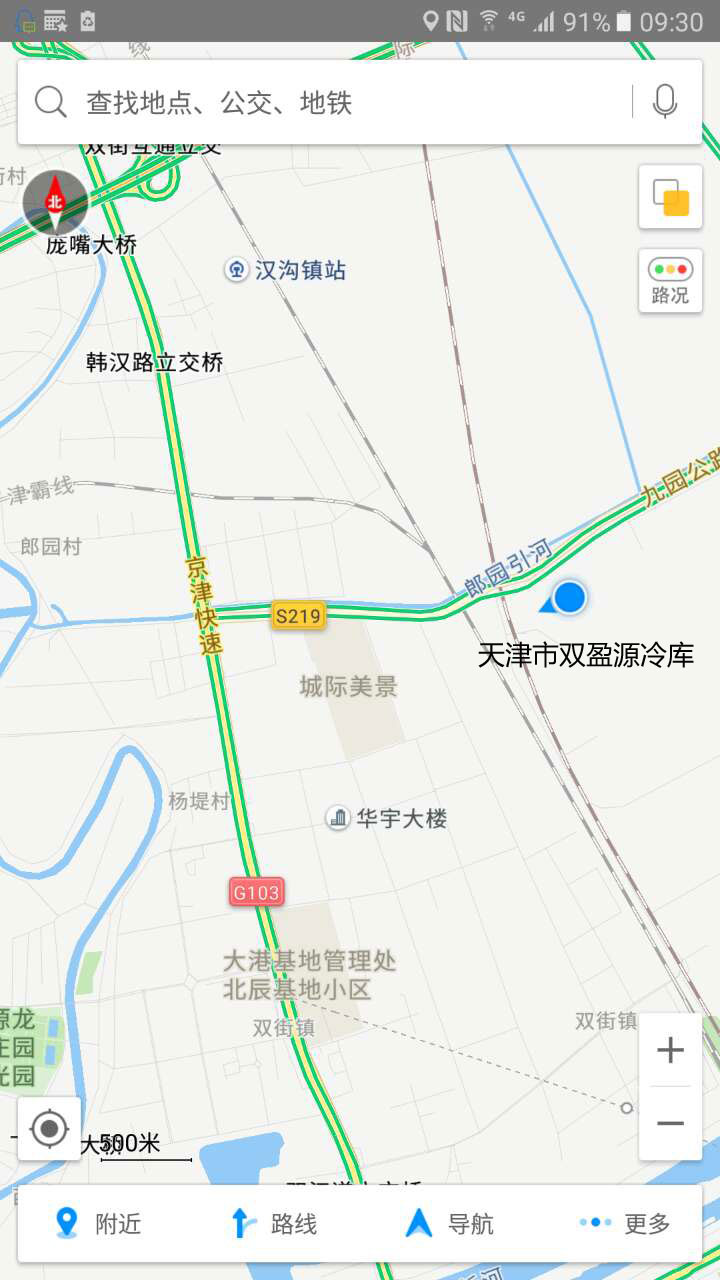The height and width of the screenshot is (1280, 720).
Task: Center the map on my location
Action: click(50, 1129)
